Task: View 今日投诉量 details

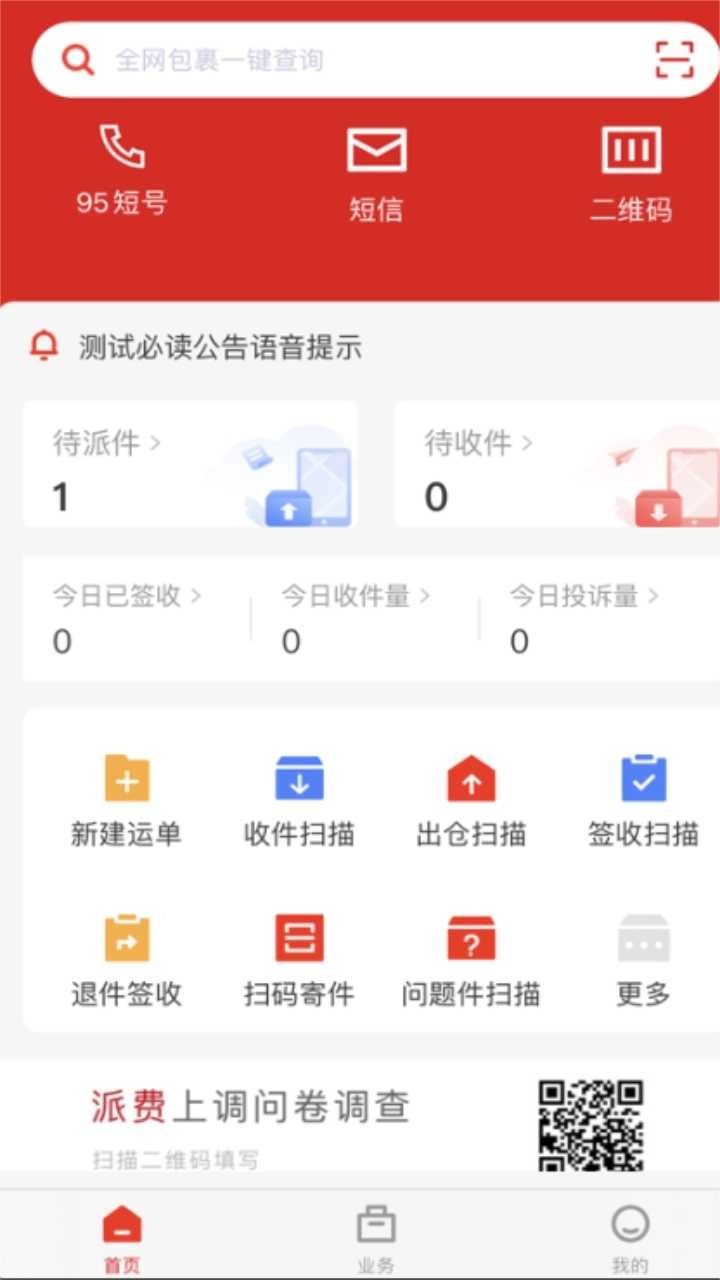Action: (x=584, y=618)
